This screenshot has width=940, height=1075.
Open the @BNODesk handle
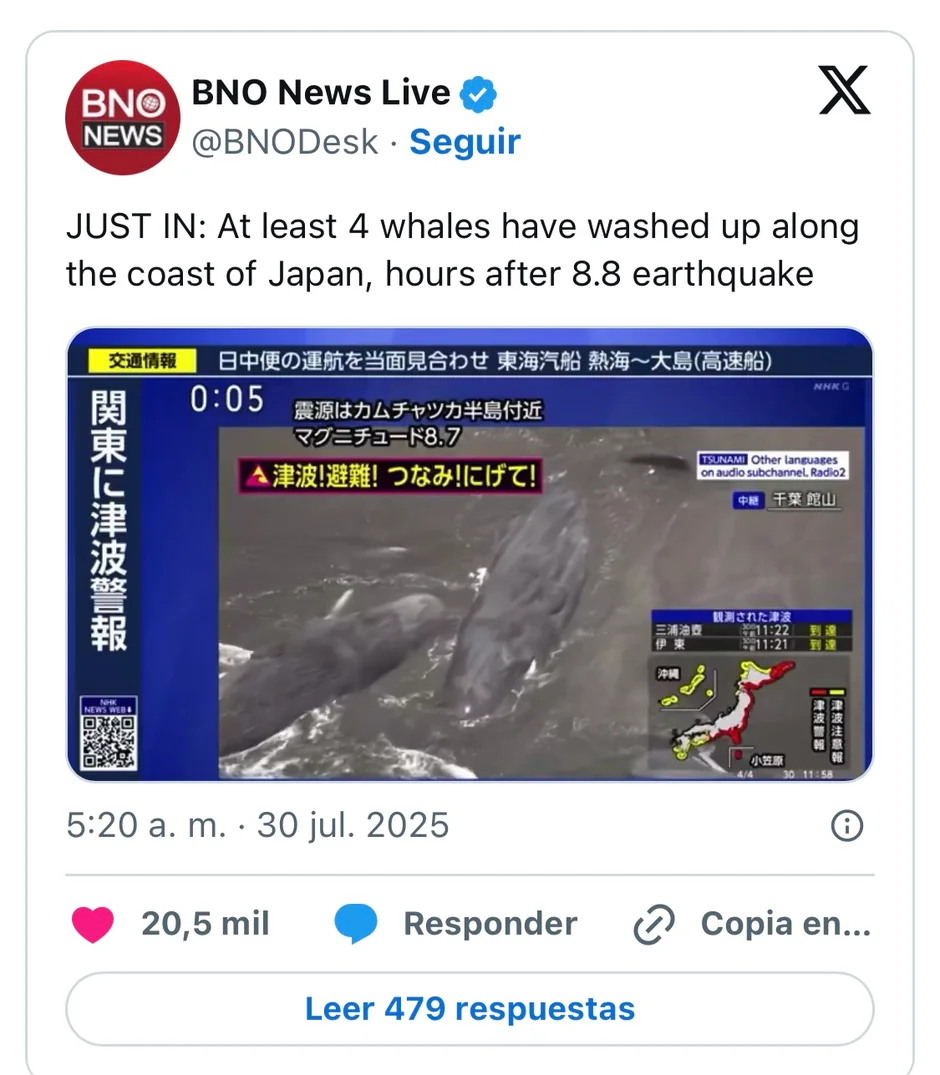[285, 142]
